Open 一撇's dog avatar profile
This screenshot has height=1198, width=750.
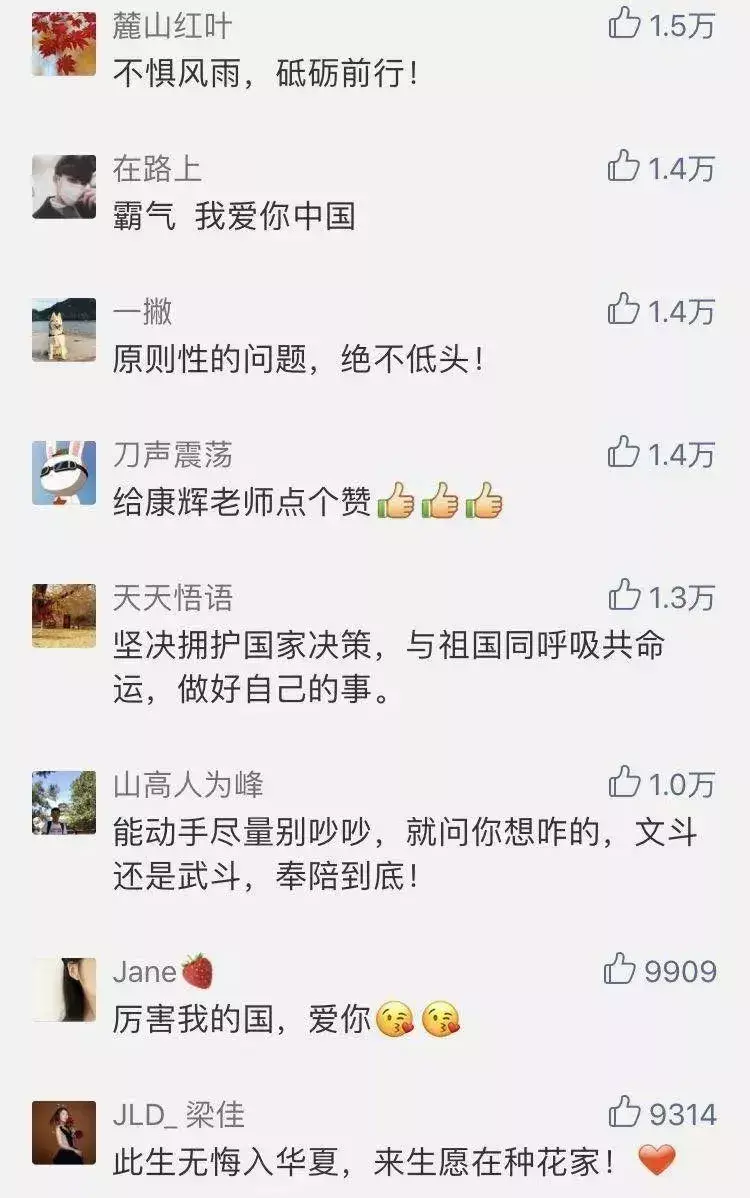pos(64,329)
